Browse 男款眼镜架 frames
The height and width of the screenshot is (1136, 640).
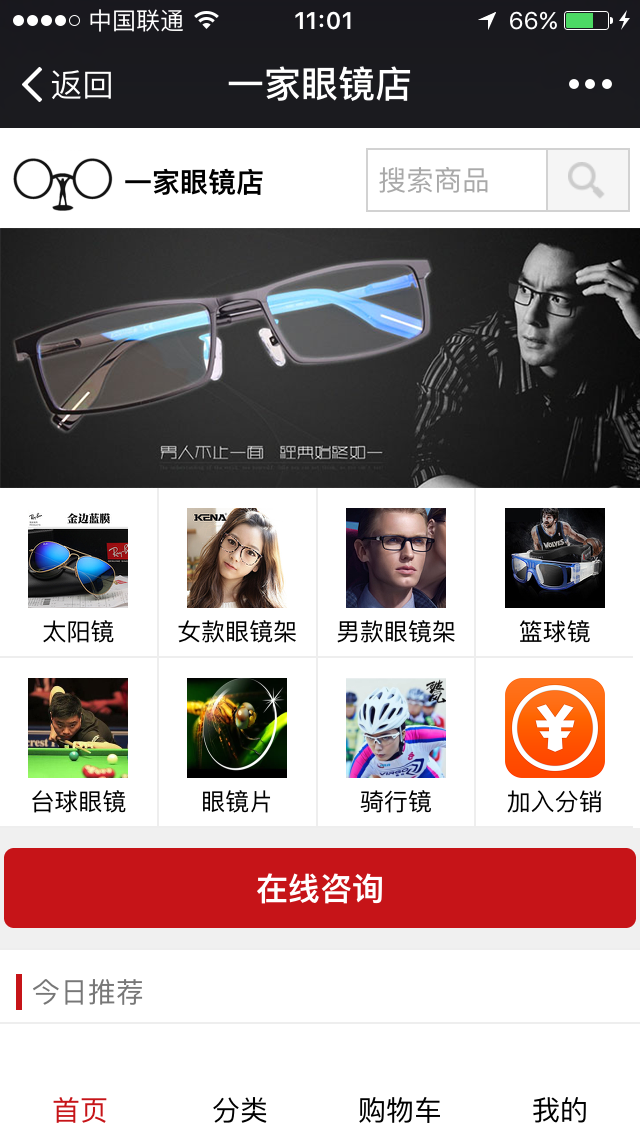[x=396, y=574]
